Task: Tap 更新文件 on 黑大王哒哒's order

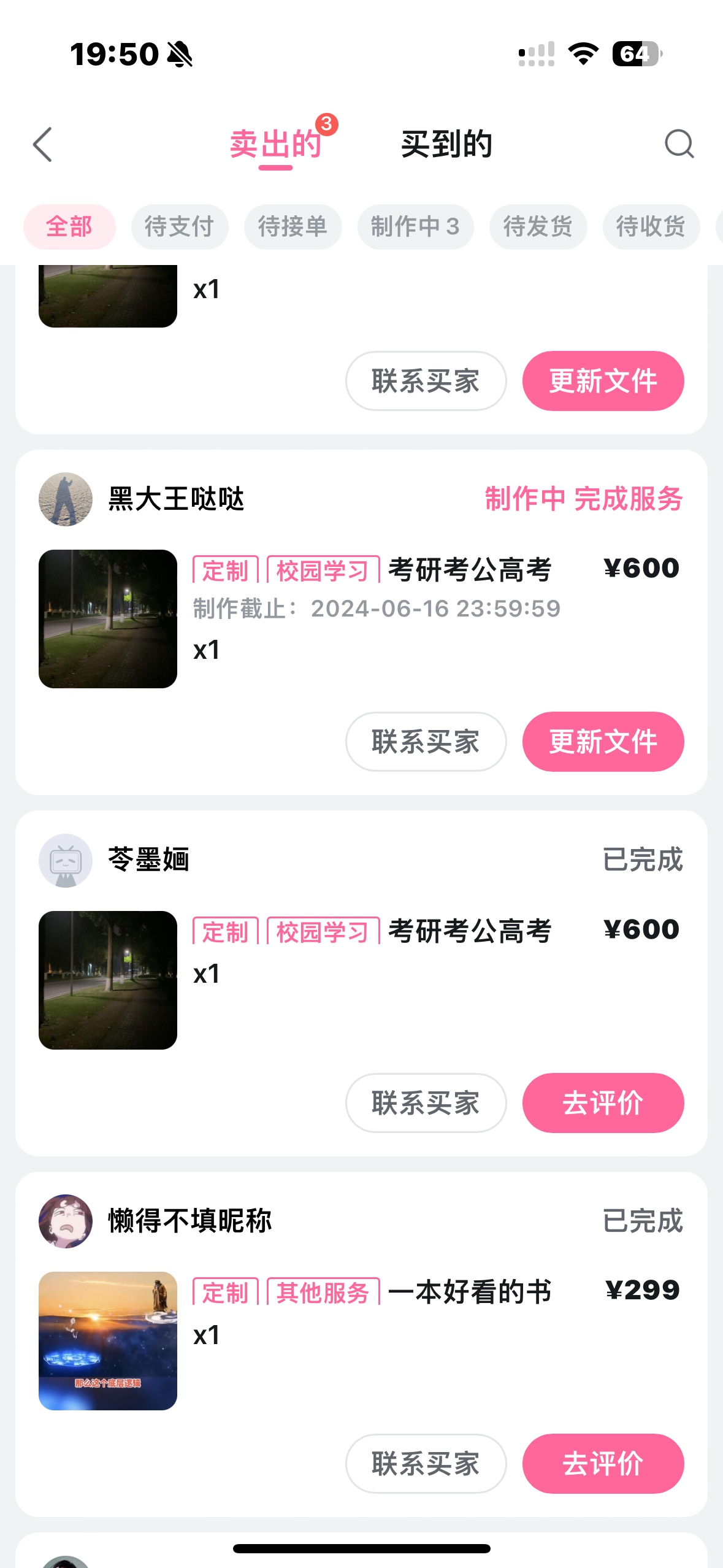Action: point(603,742)
